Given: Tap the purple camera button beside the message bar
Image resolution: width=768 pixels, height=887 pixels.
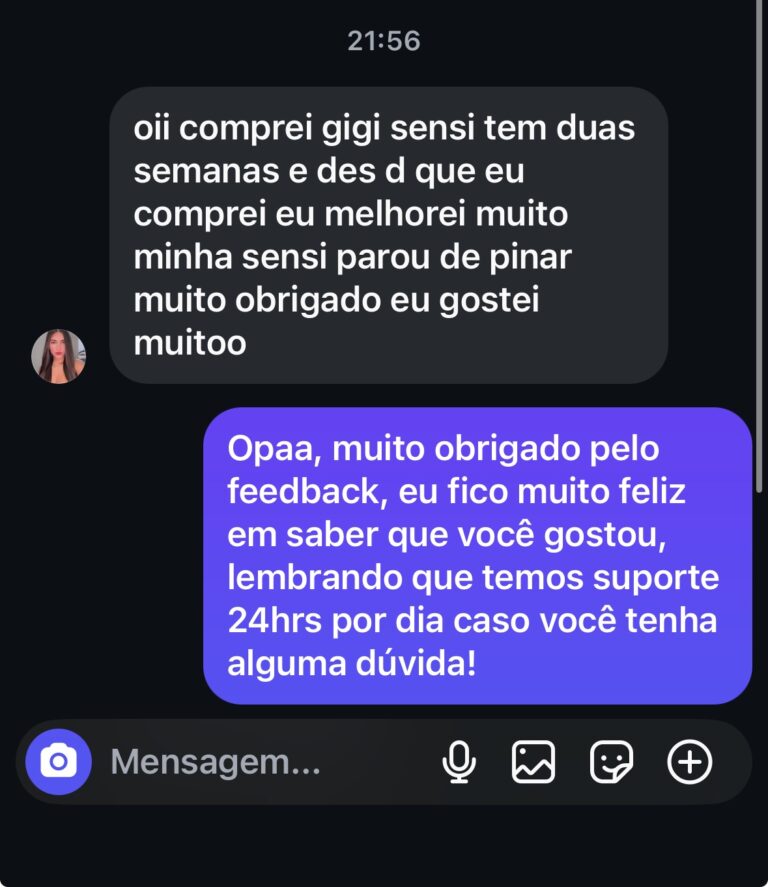Looking at the screenshot, I should (x=60, y=764).
